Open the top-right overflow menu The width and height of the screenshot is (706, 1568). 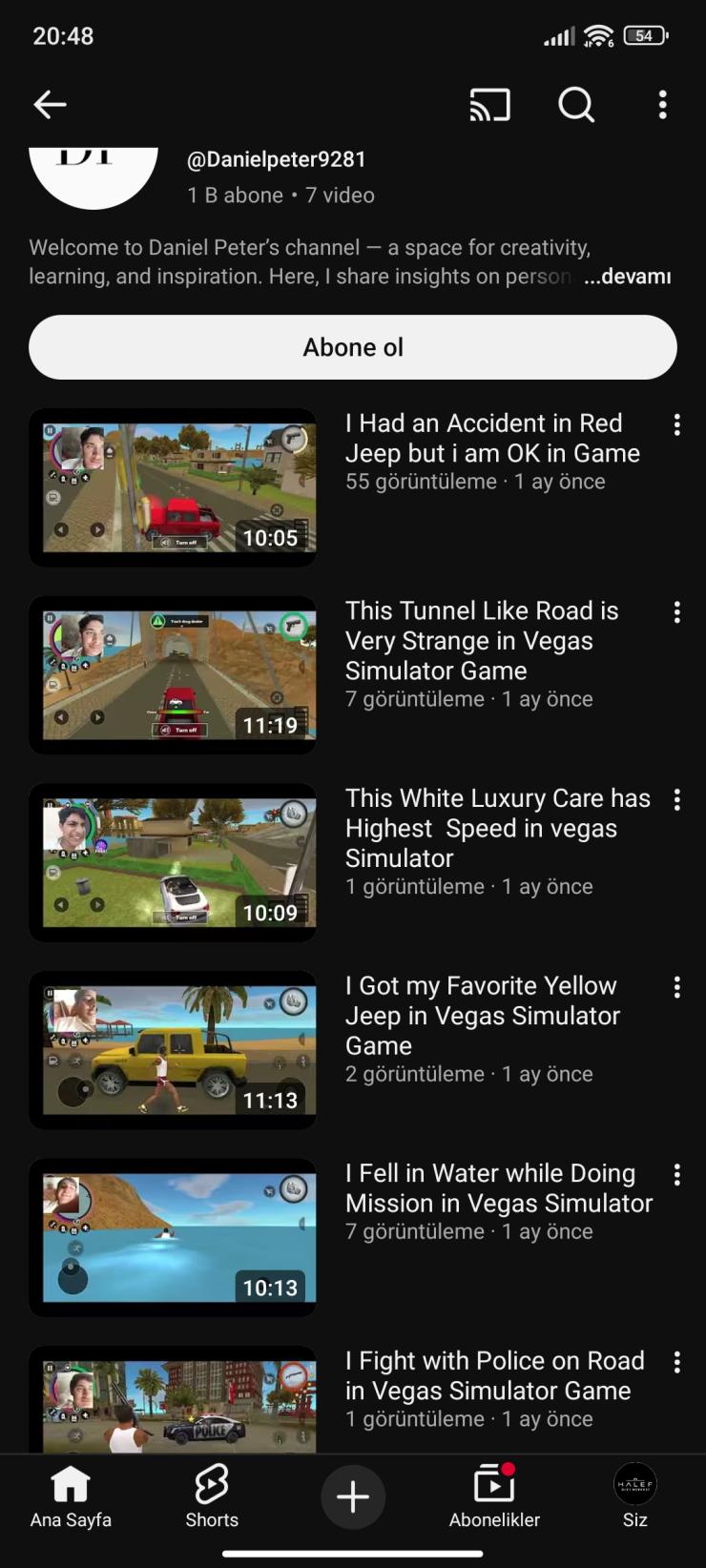[663, 105]
